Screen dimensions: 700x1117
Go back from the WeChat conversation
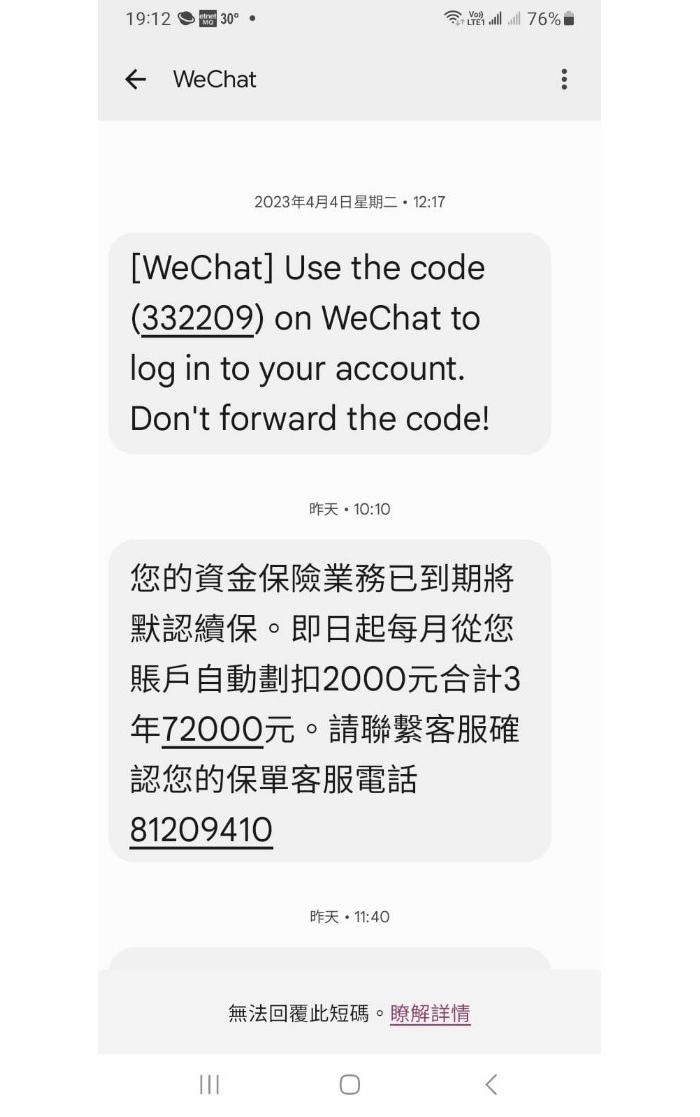point(135,80)
